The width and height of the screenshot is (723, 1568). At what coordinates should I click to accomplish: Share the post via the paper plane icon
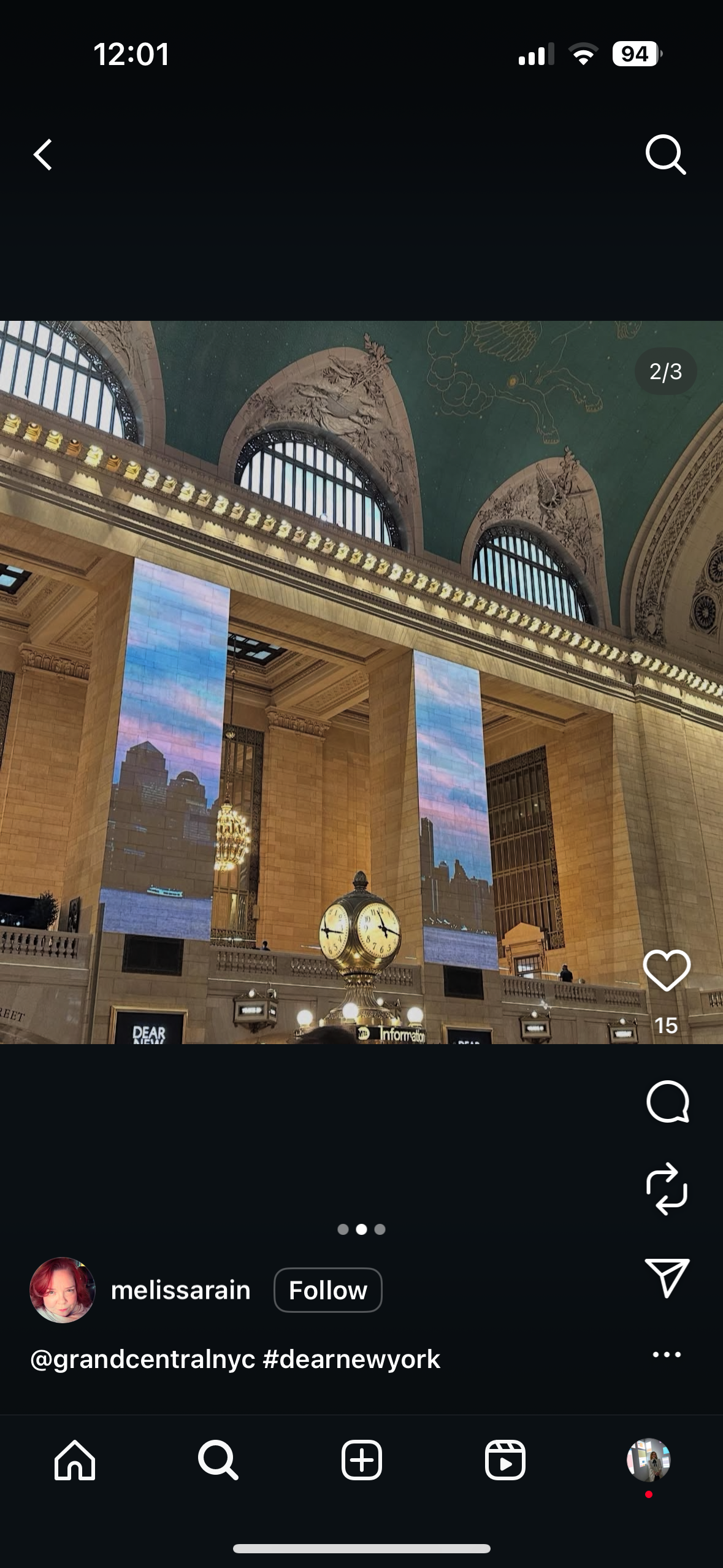click(x=667, y=1278)
